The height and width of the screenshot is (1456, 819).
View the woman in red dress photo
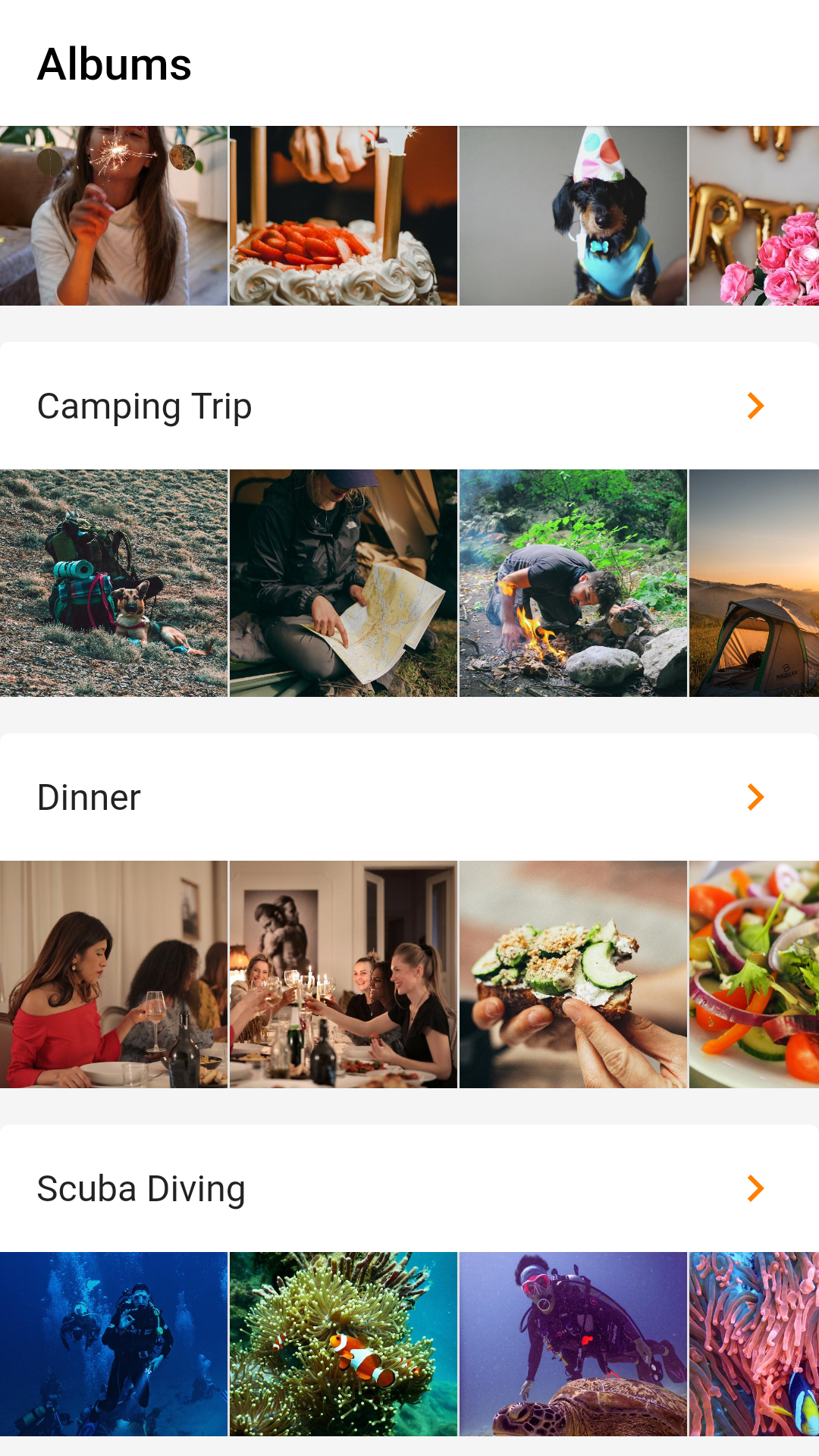pos(114,974)
